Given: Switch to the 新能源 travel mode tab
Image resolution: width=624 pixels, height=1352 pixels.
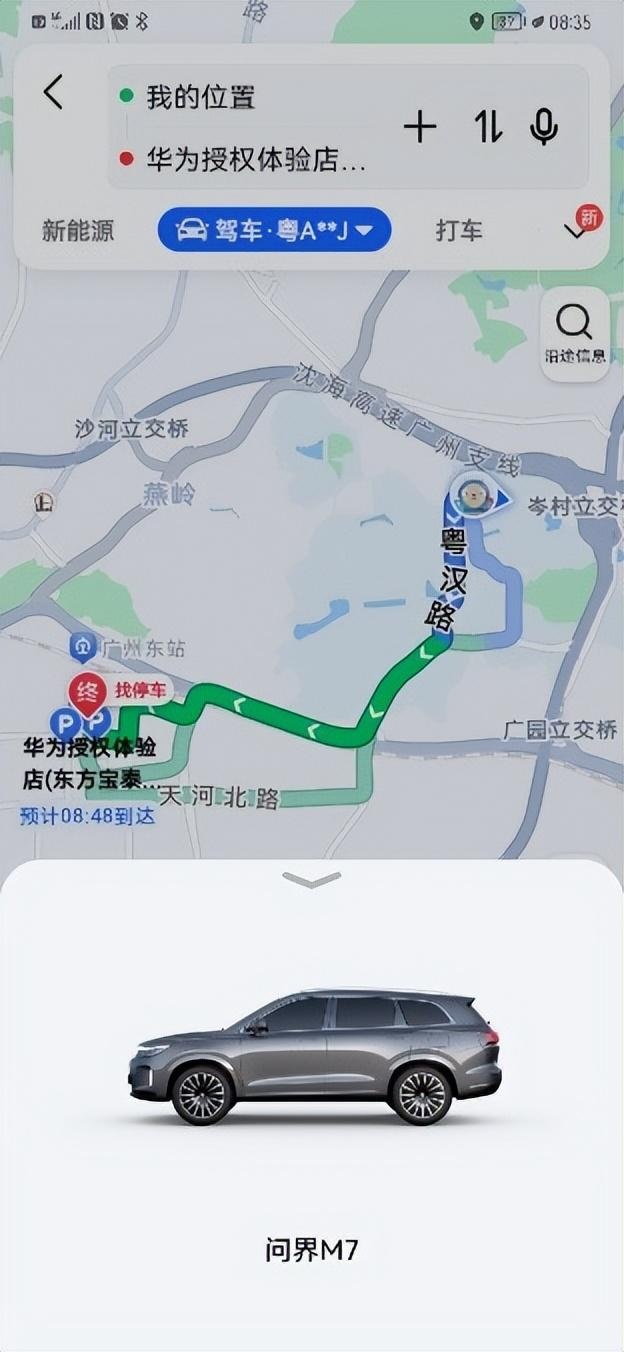Looking at the screenshot, I should point(78,231).
